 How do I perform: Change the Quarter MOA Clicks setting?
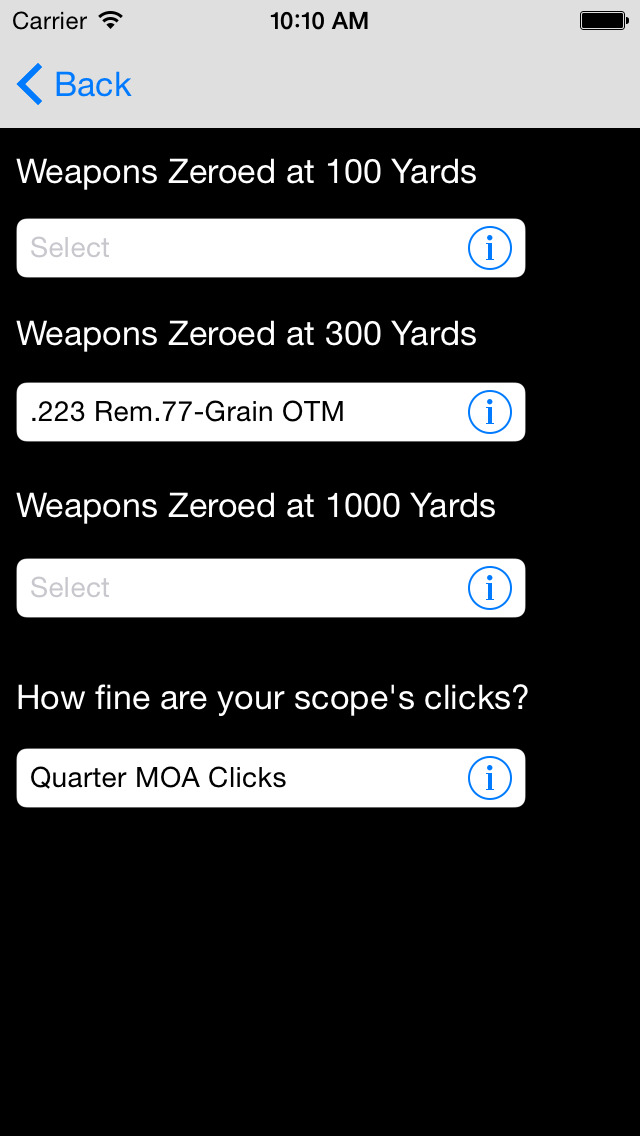(x=270, y=777)
